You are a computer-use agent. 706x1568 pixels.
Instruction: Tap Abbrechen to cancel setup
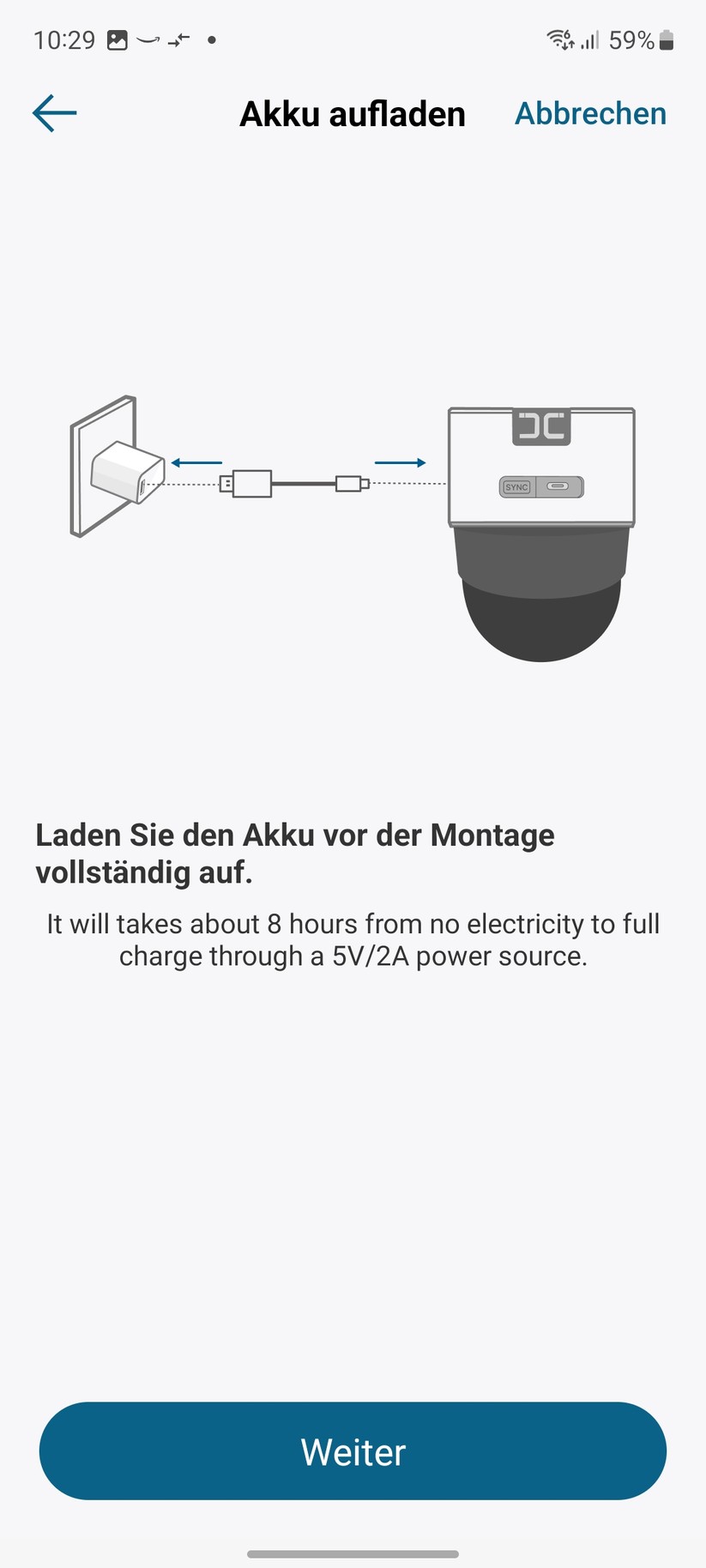point(590,112)
